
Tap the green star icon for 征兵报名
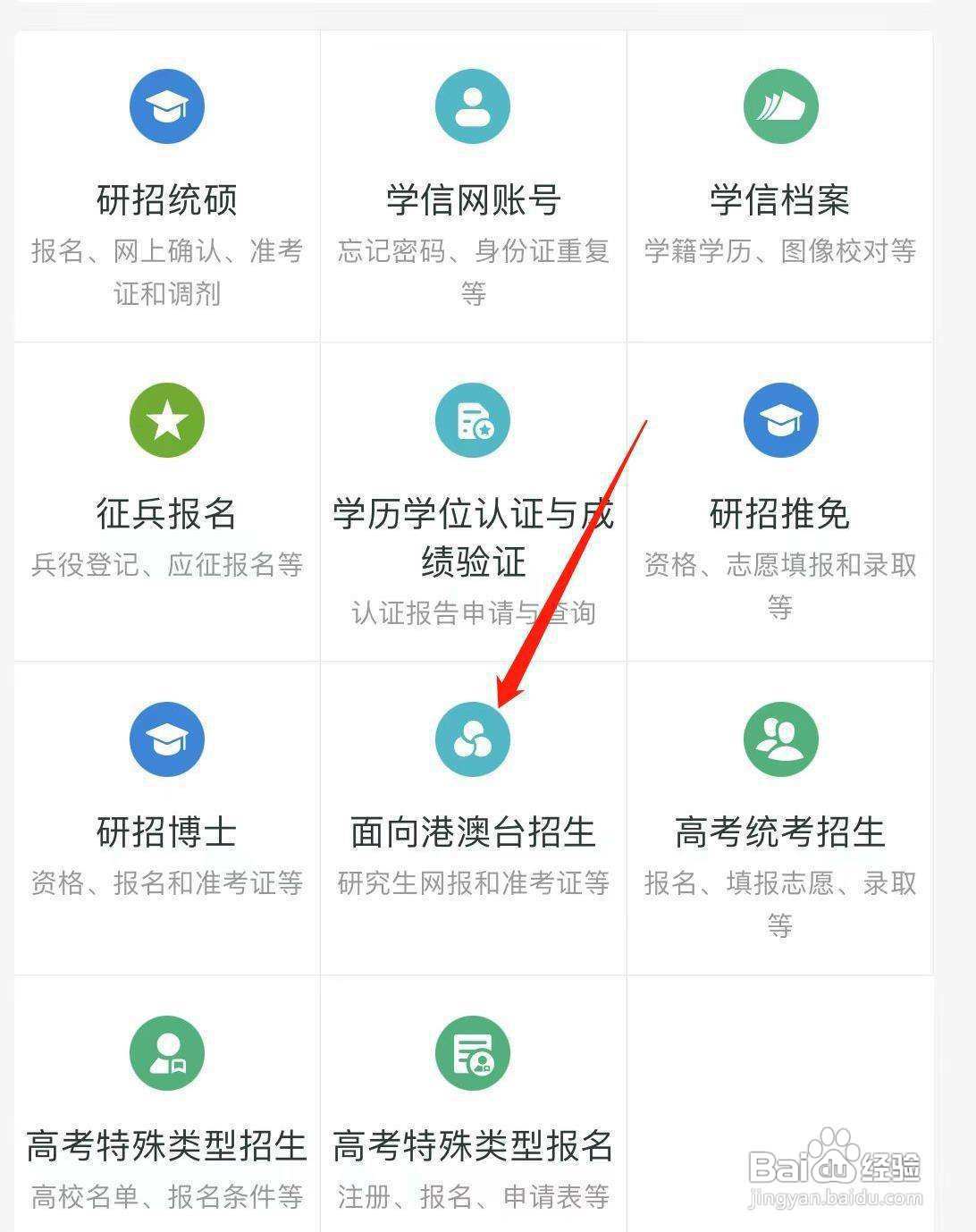[x=166, y=420]
